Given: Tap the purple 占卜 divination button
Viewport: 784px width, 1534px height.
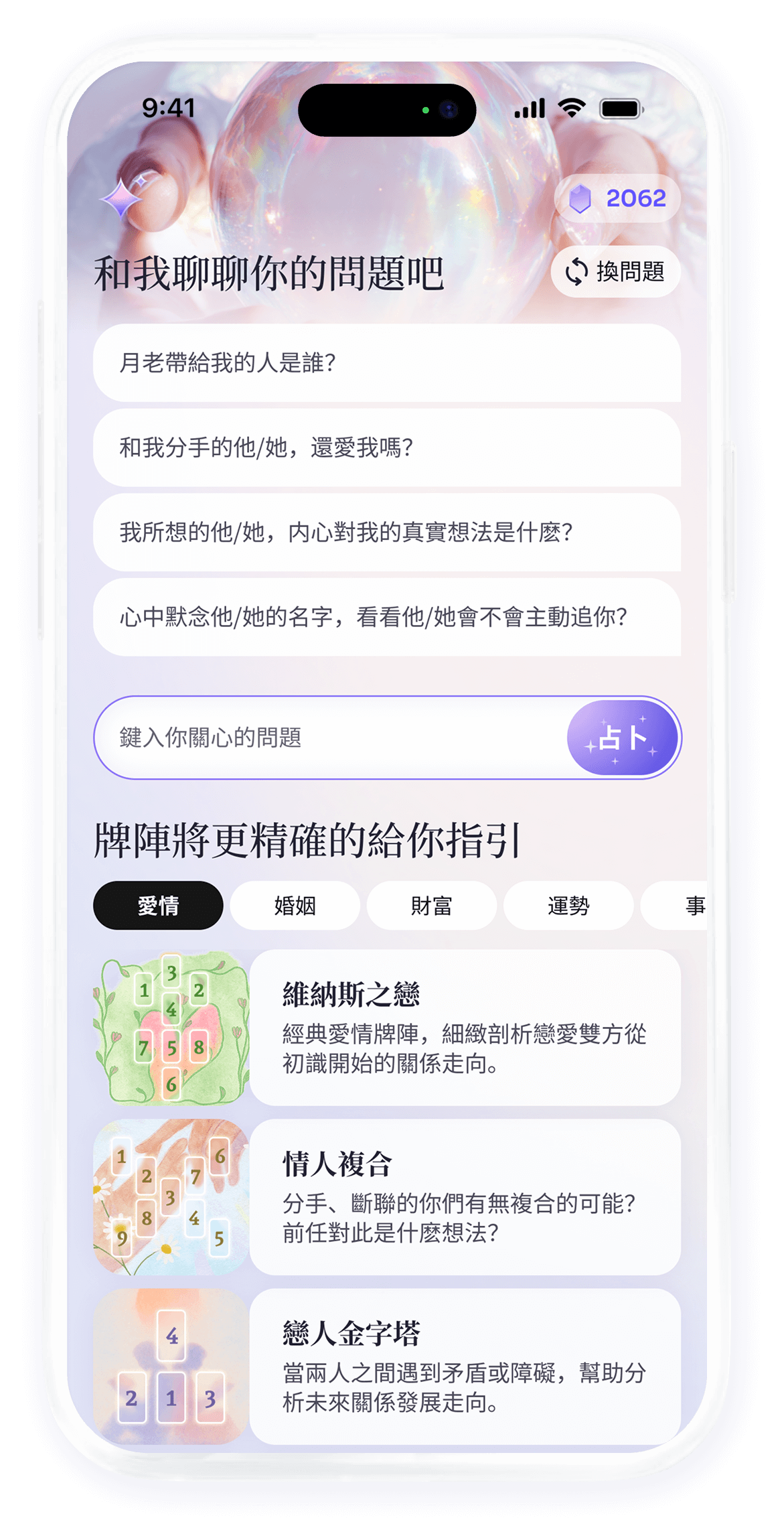Looking at the screenshot, I should tap(623, 738).
